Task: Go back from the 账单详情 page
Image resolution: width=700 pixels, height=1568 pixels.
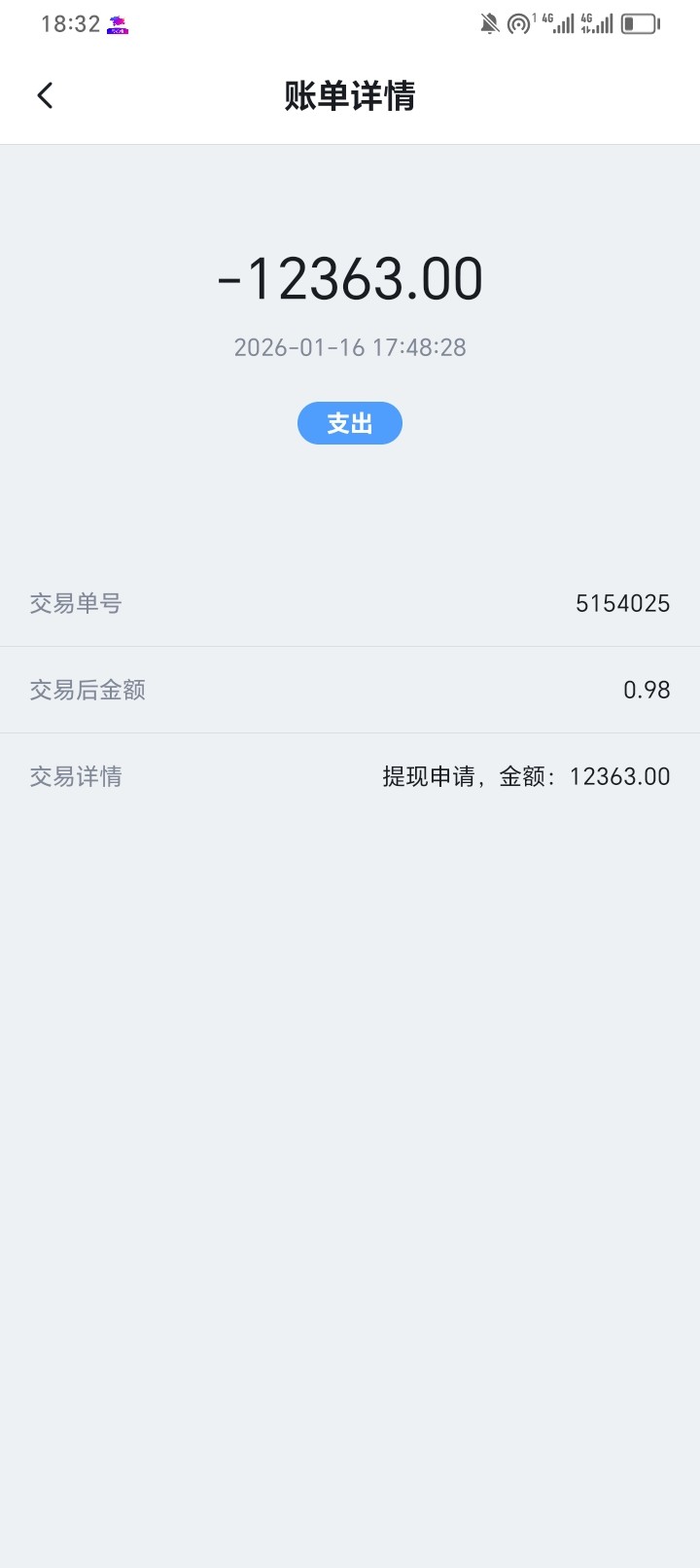Action: click(x=45, y=95)
